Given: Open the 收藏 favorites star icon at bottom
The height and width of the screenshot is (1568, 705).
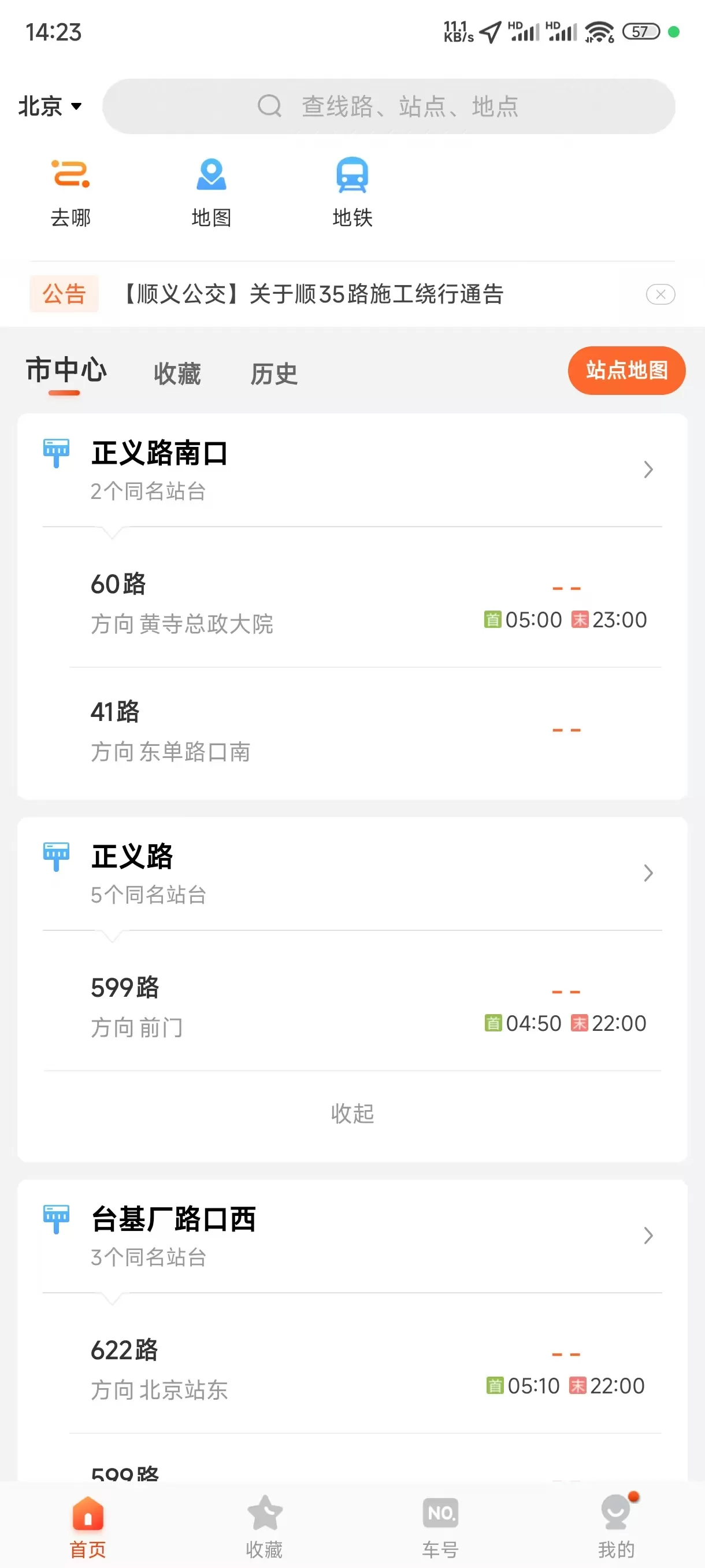Looking at the screenshot, I should [264, 1522].
